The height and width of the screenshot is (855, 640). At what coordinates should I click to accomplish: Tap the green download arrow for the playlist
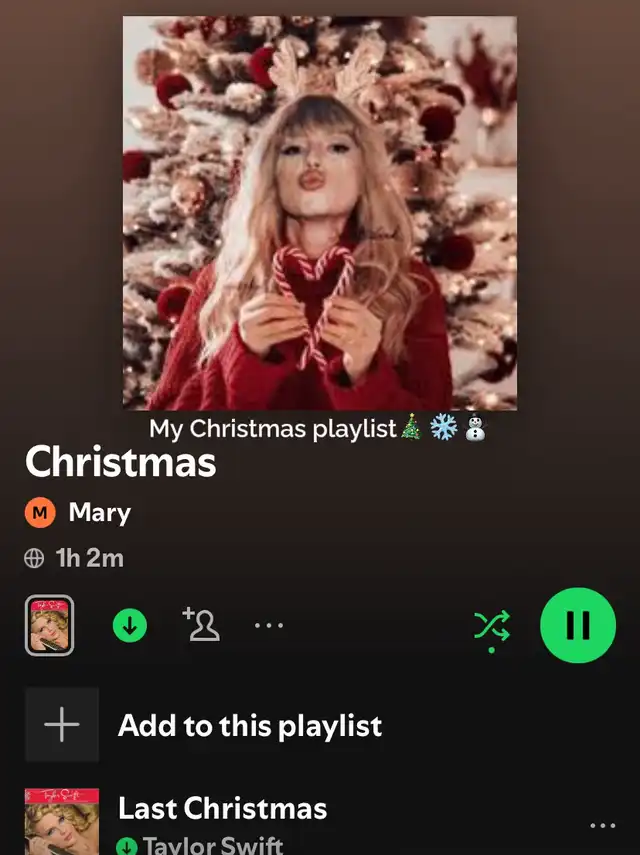click(x=129, y=626)
